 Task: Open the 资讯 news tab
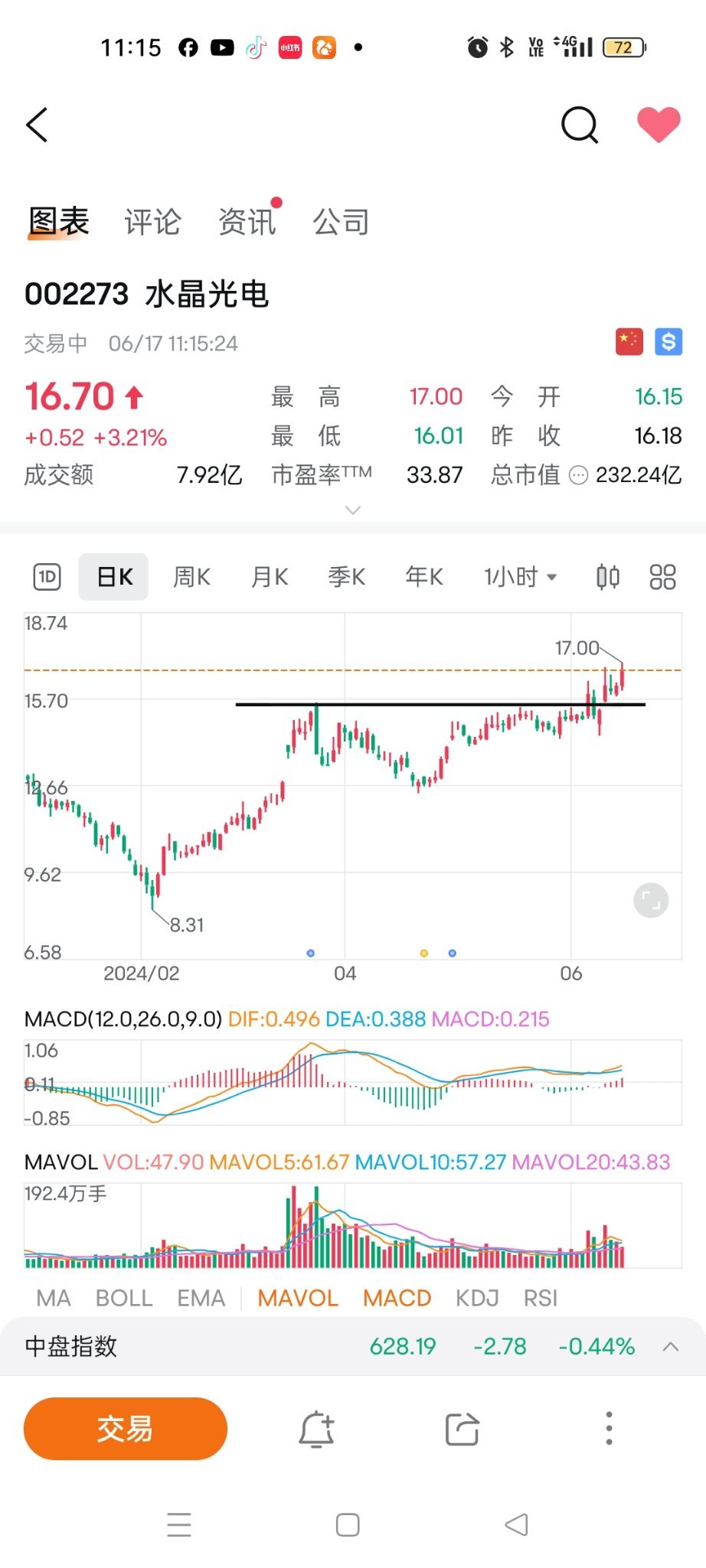pos(247,222)
